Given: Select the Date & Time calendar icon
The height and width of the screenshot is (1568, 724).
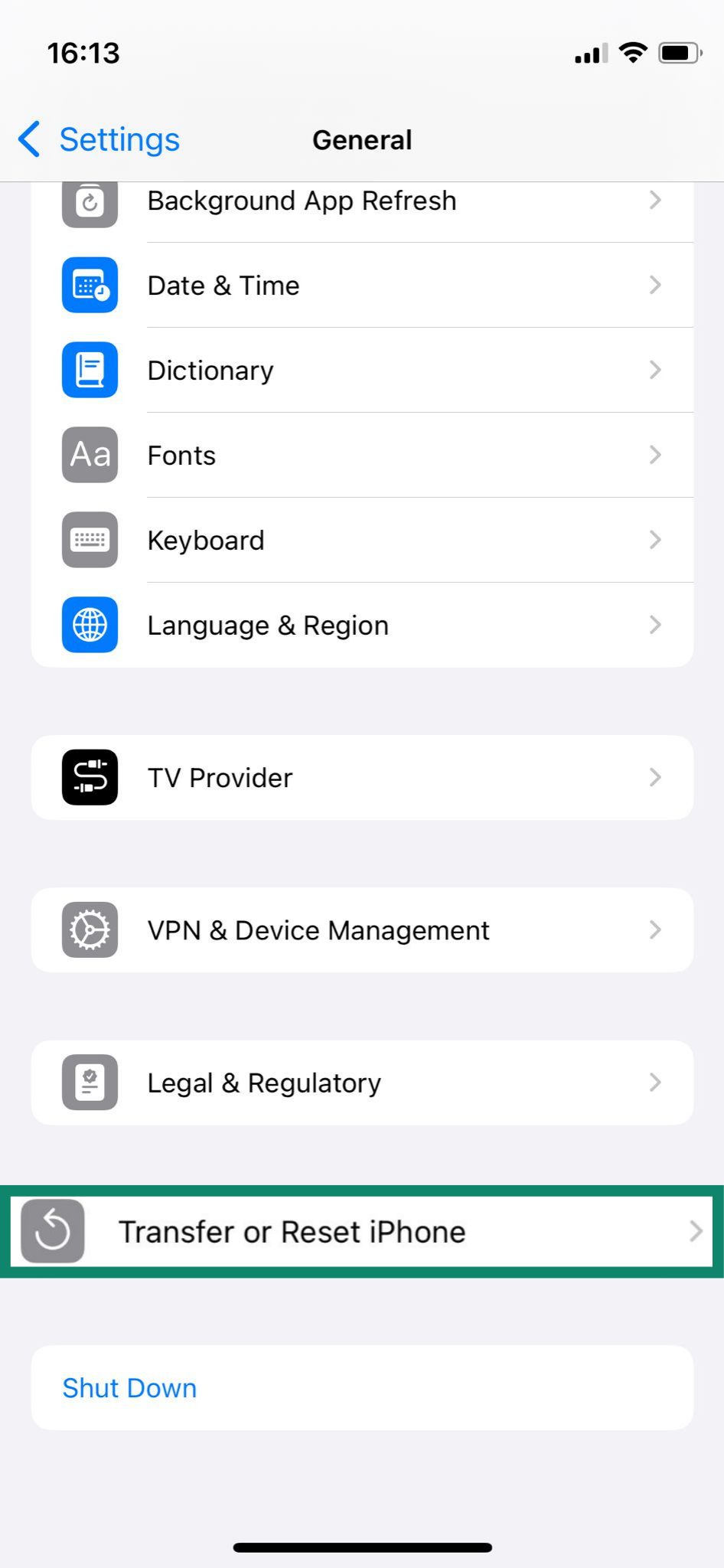Looking at the screenshot, I should point(89,285).
